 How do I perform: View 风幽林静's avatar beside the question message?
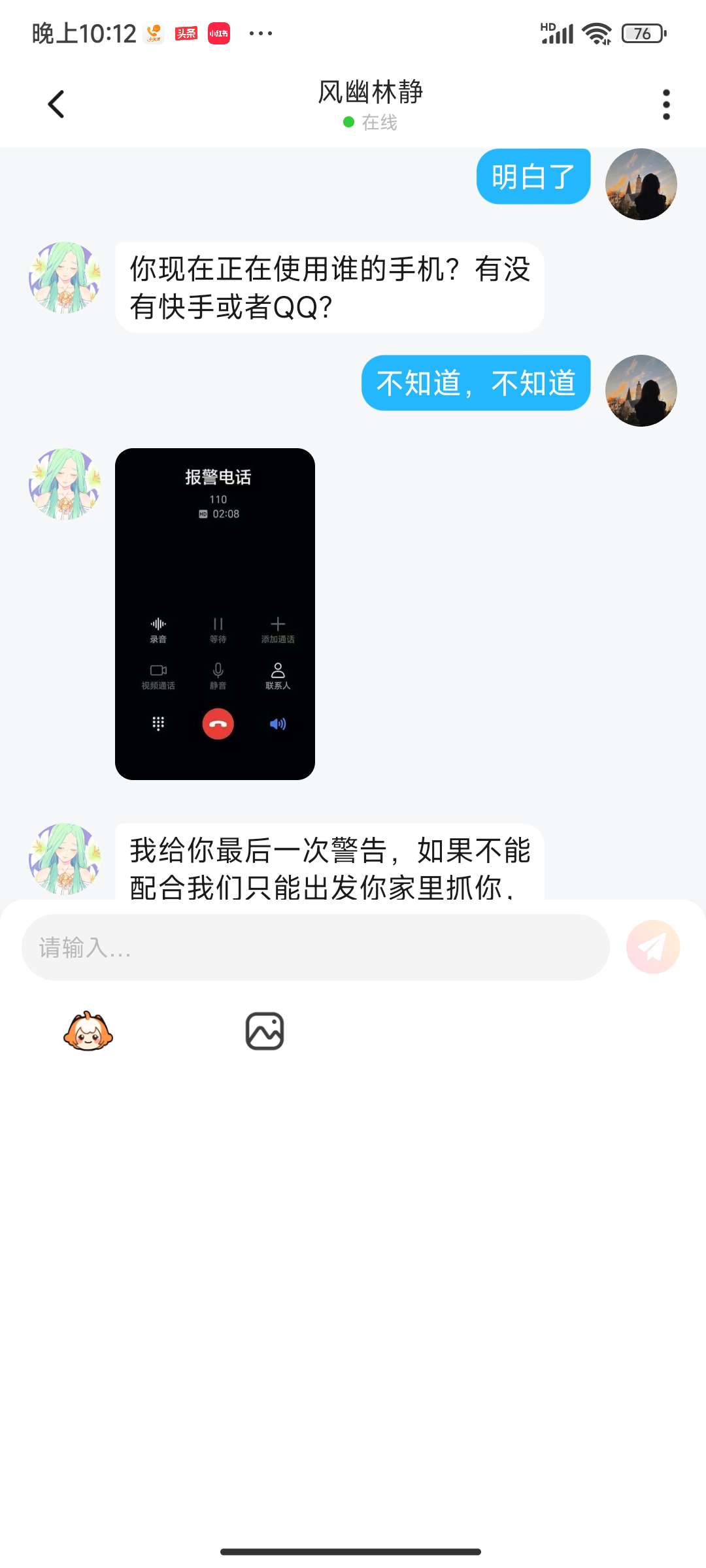[65, 278]
